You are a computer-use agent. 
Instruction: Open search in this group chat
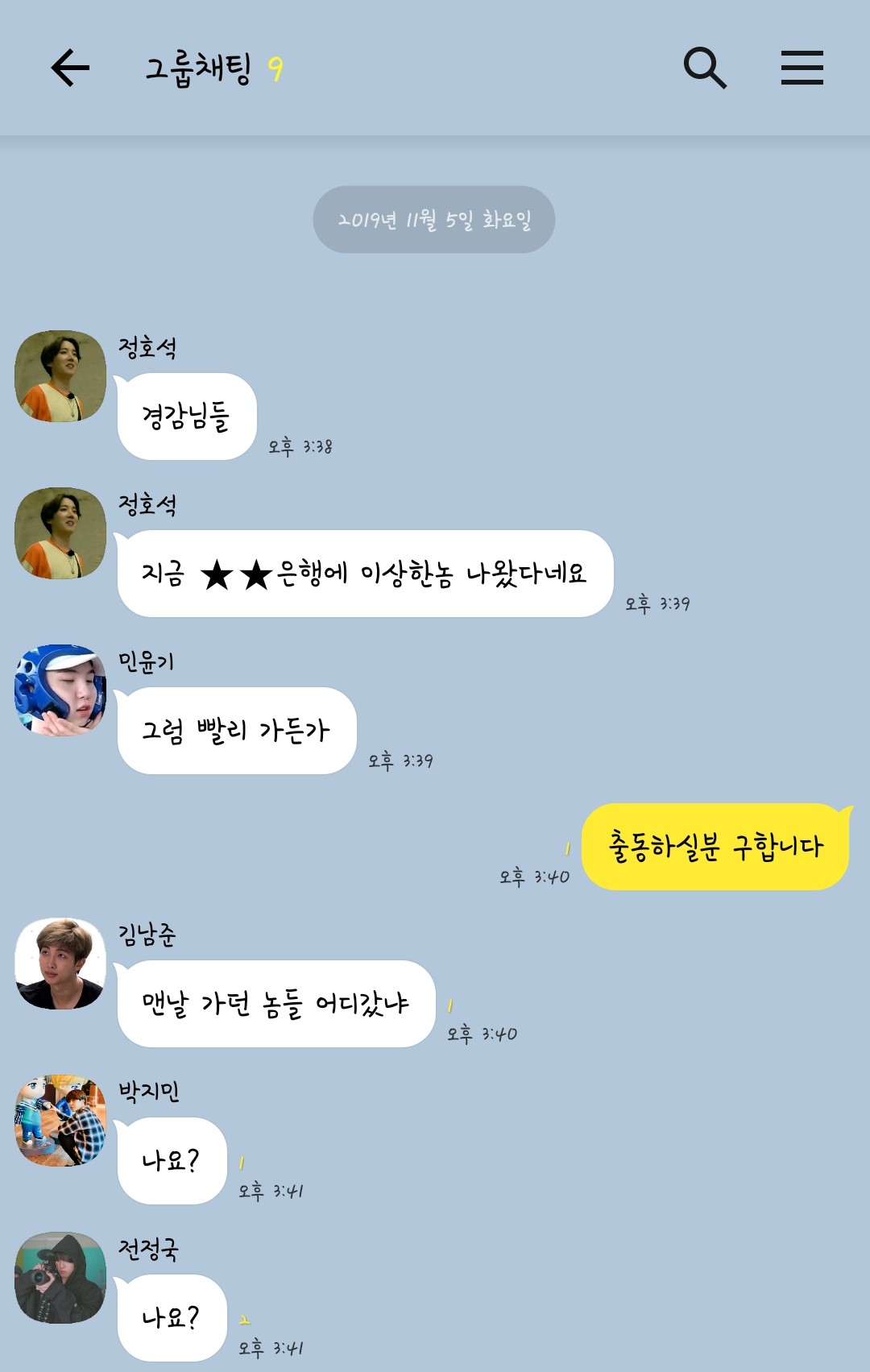point(705,68)
